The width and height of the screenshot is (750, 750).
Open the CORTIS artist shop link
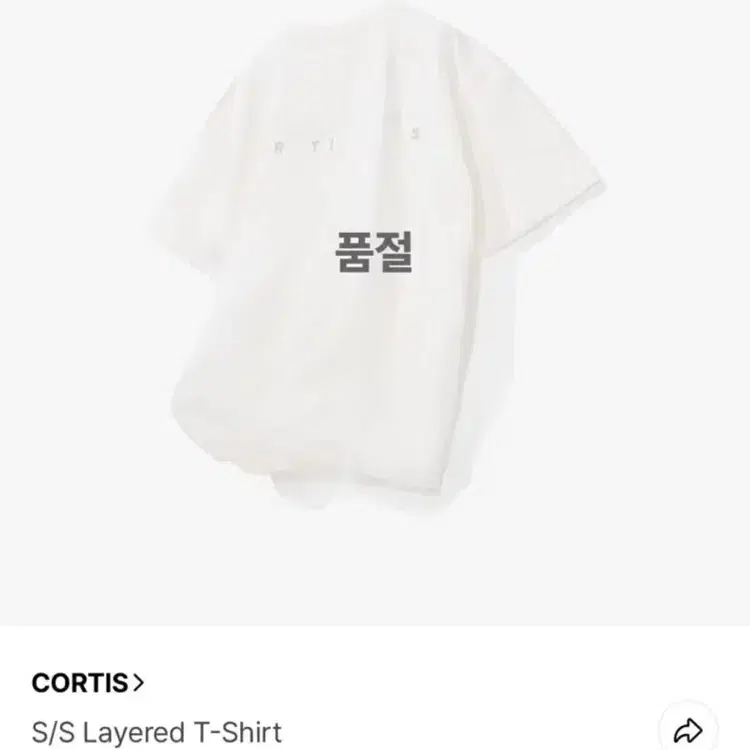[88, 684]
